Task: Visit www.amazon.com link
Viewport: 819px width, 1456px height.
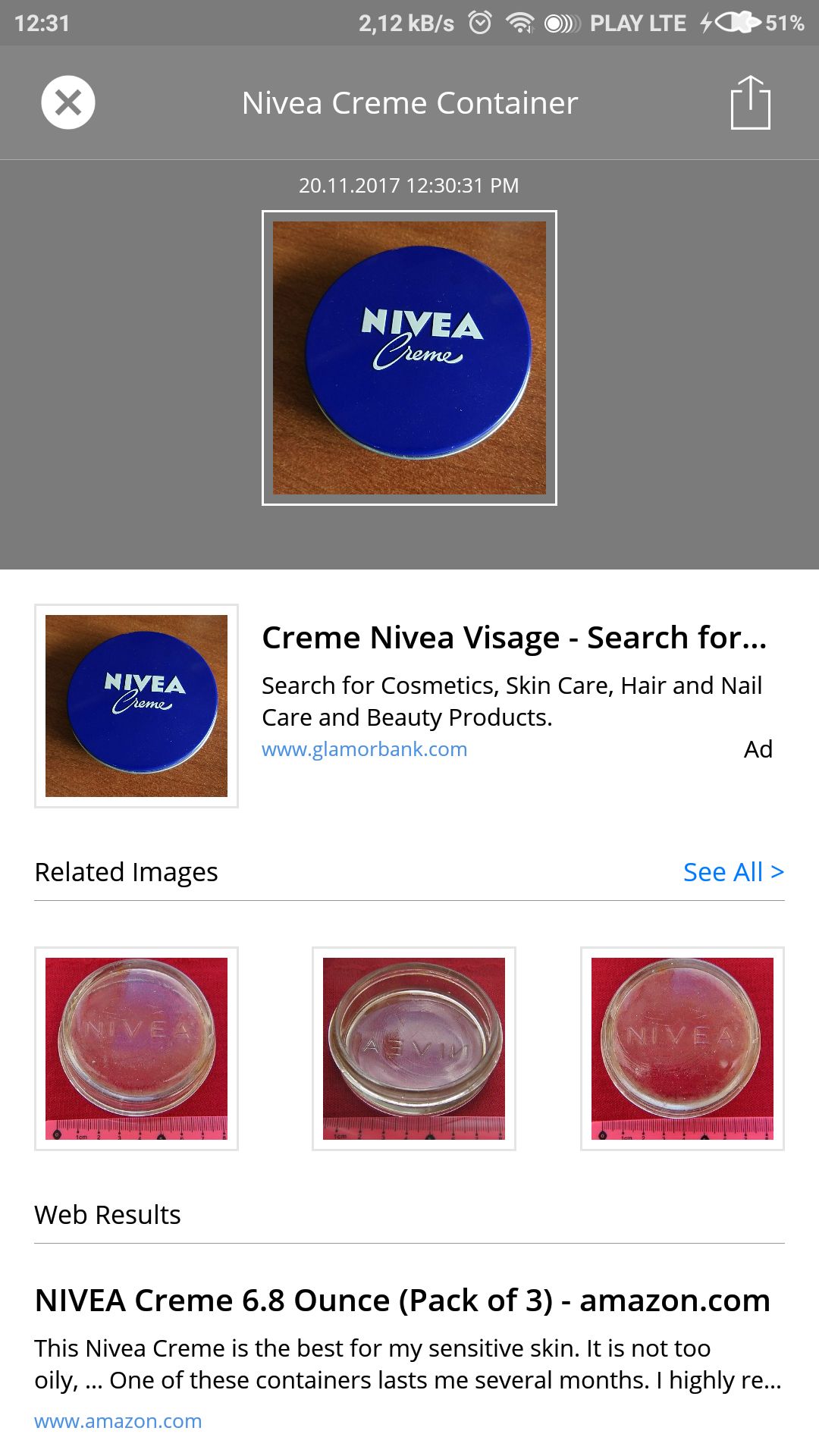Action: pos(118,1421)
